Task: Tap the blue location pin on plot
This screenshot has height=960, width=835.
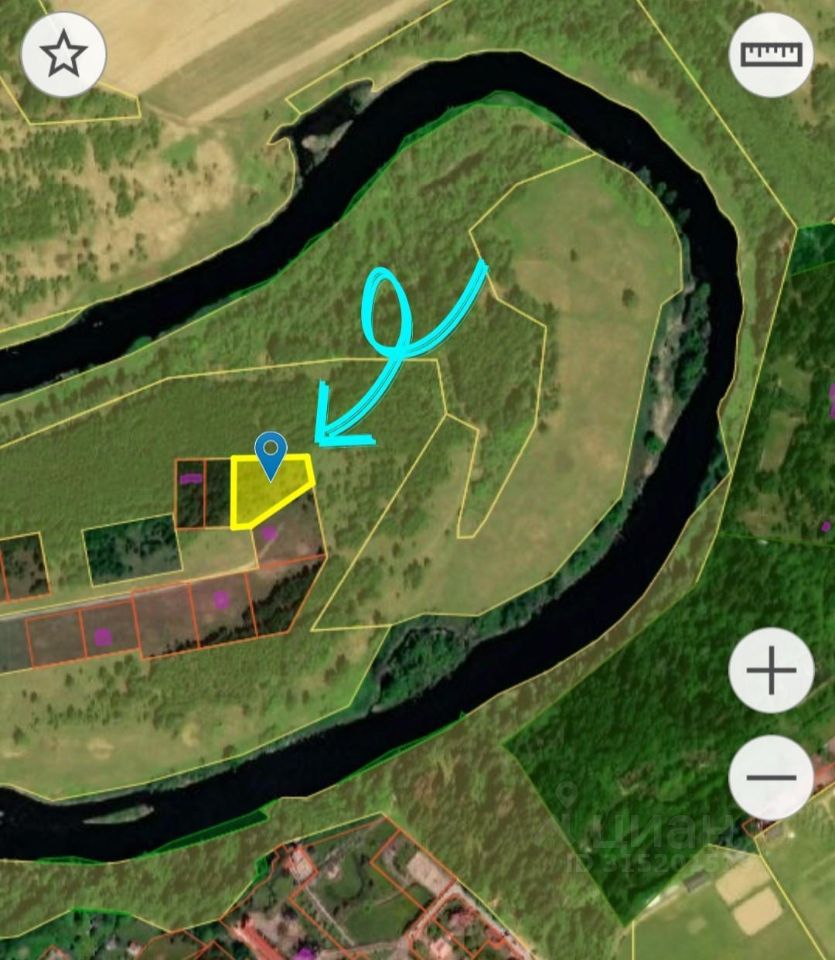Action: point(271,455)
